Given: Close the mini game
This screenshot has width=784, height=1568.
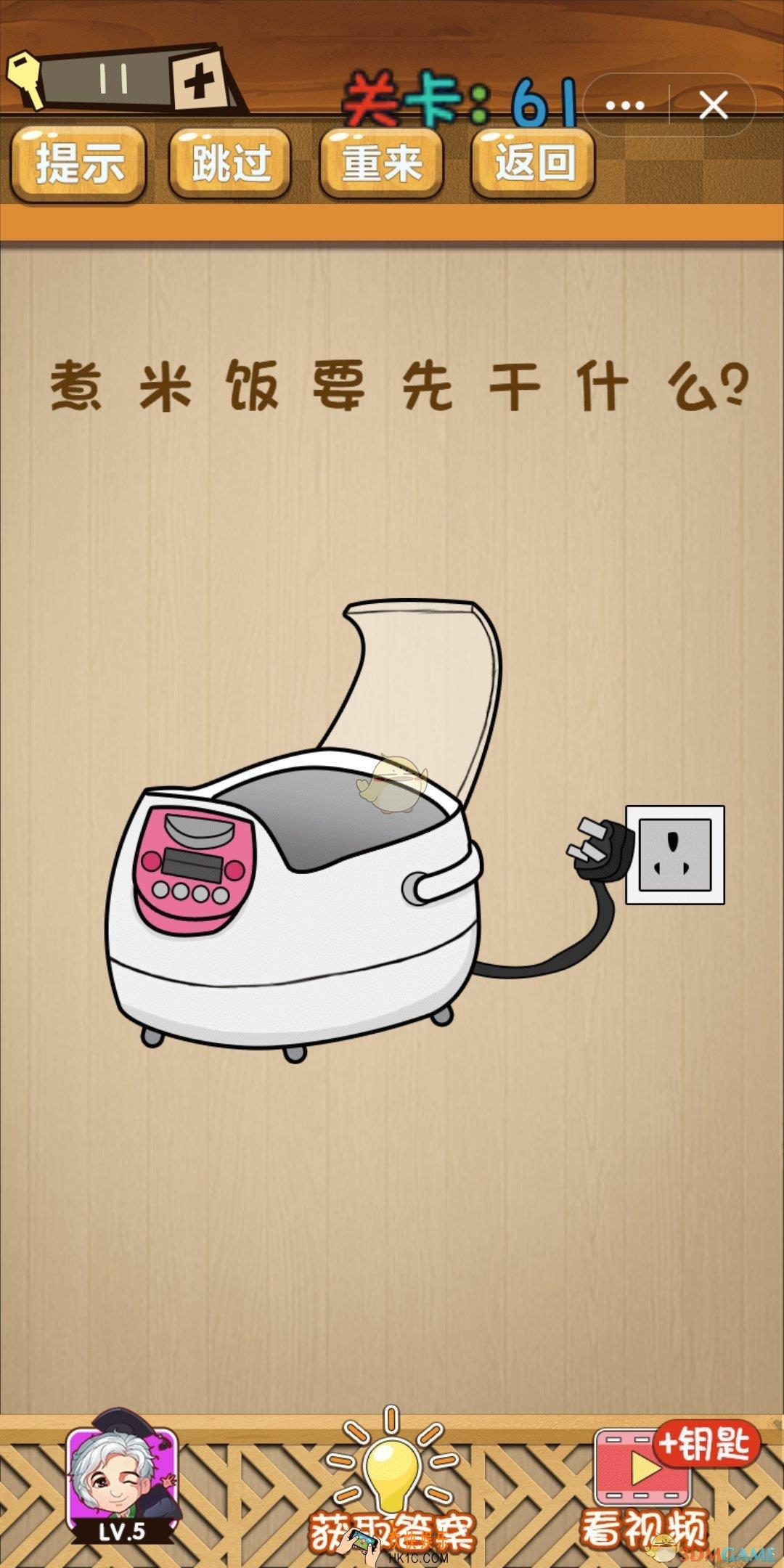Looking at the screenshot, I should [x=713, y=106].
